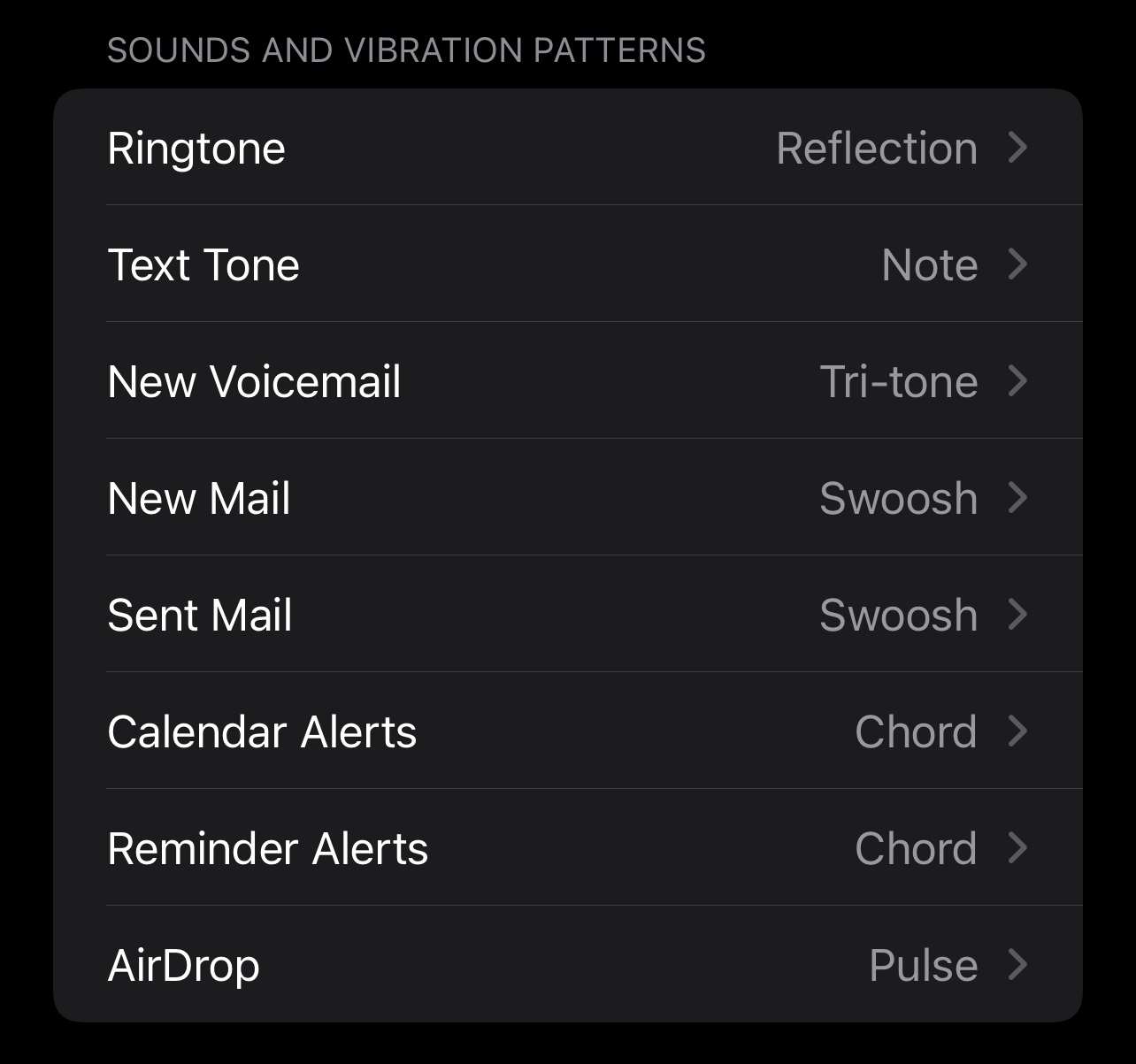Open Reminder Alerts settings
Screen dimensions: 1136x1064
coord(566,848)
